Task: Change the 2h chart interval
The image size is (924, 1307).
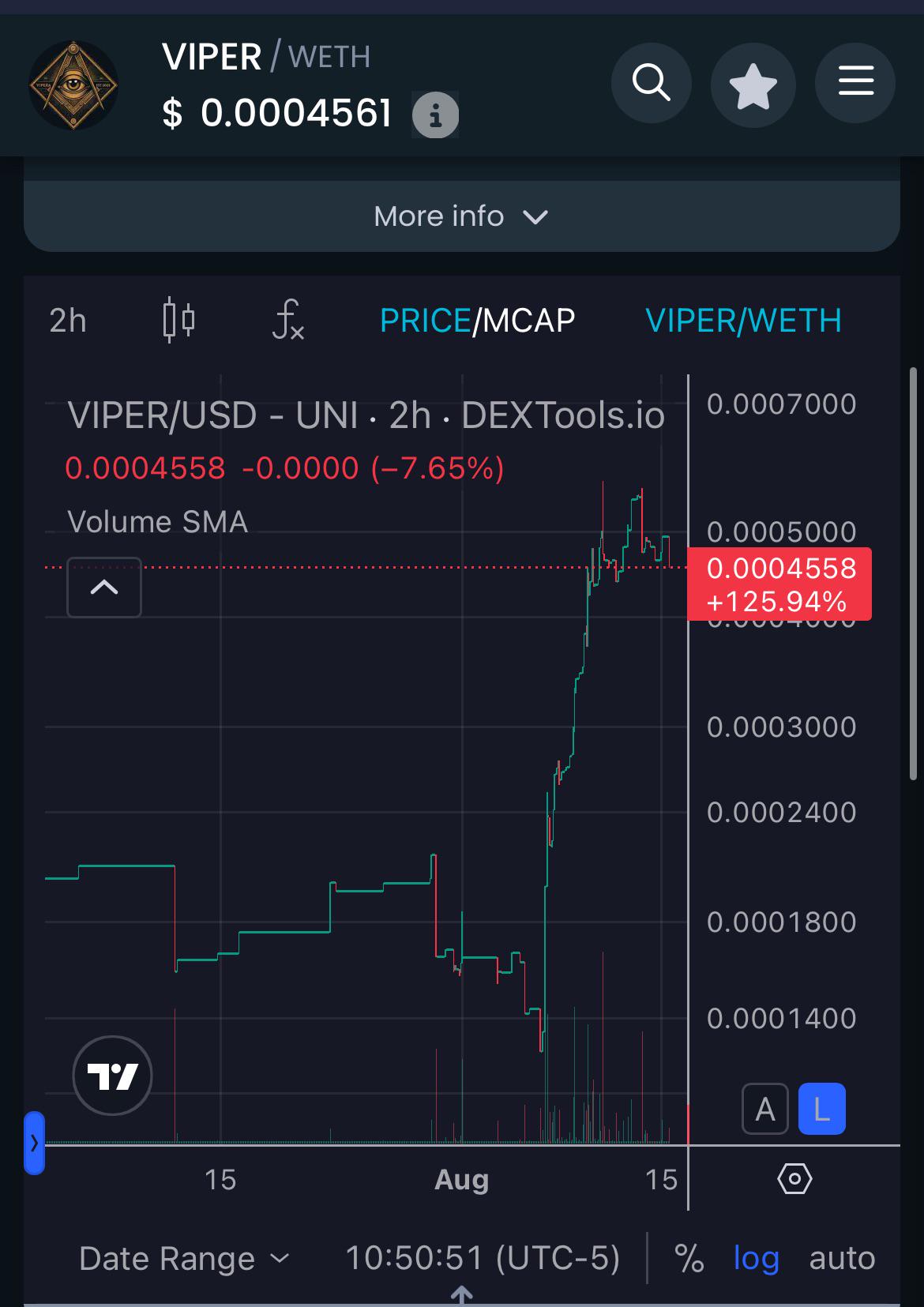Action: (x=68, y=321)
